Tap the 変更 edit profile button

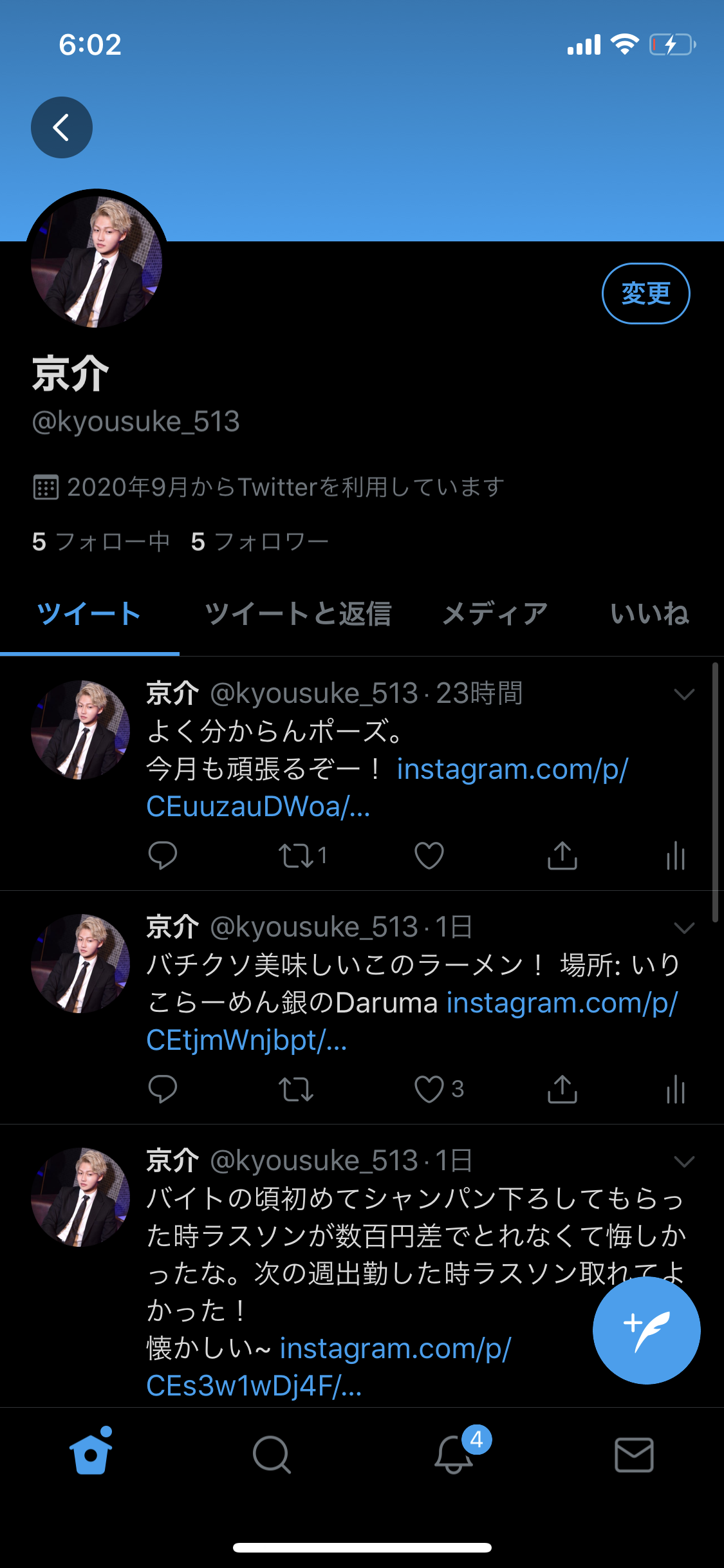tap(645, 294)
